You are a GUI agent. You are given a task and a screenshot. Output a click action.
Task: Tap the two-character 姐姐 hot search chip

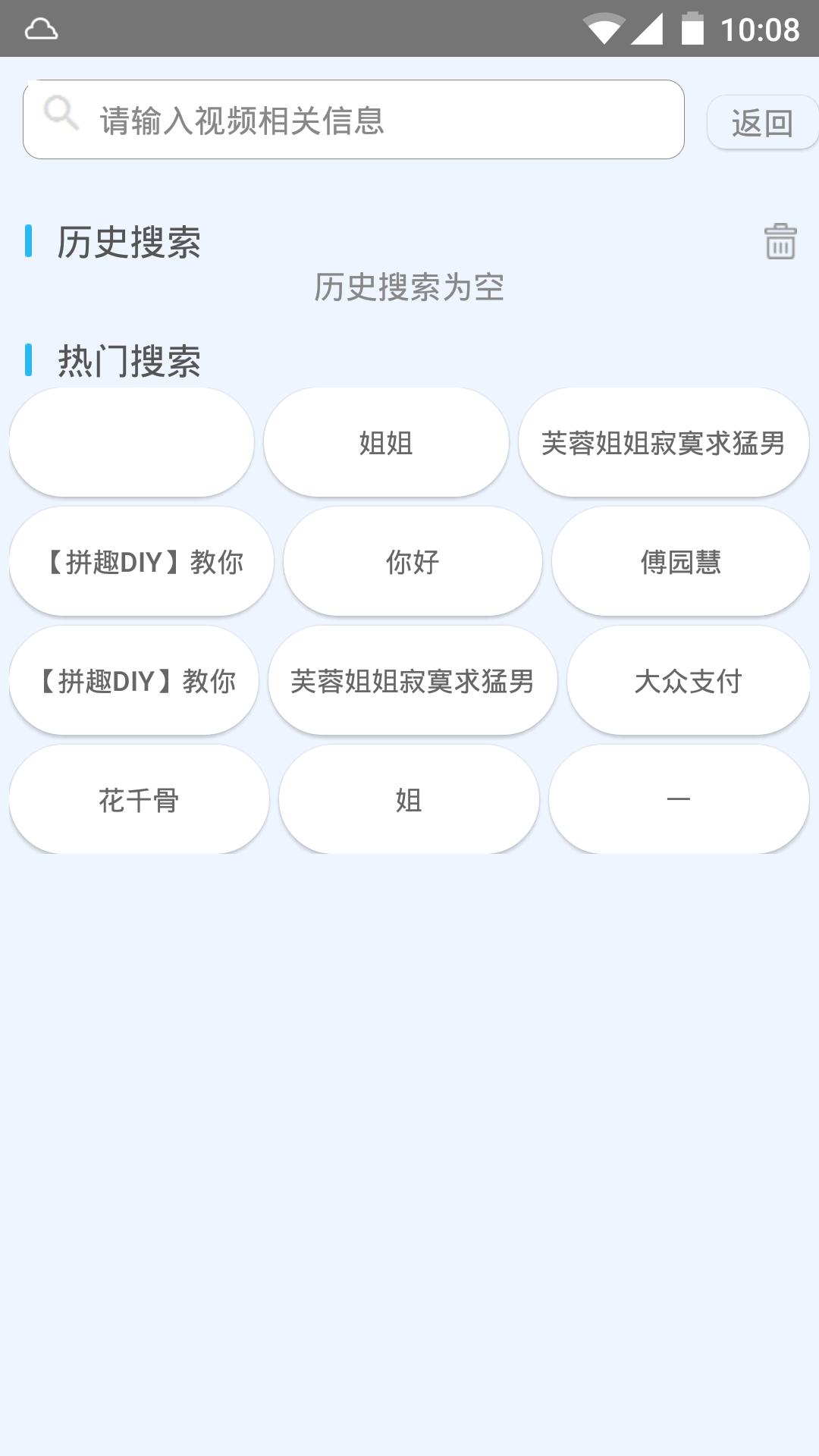pyautogui.click(x=386, y=443)
